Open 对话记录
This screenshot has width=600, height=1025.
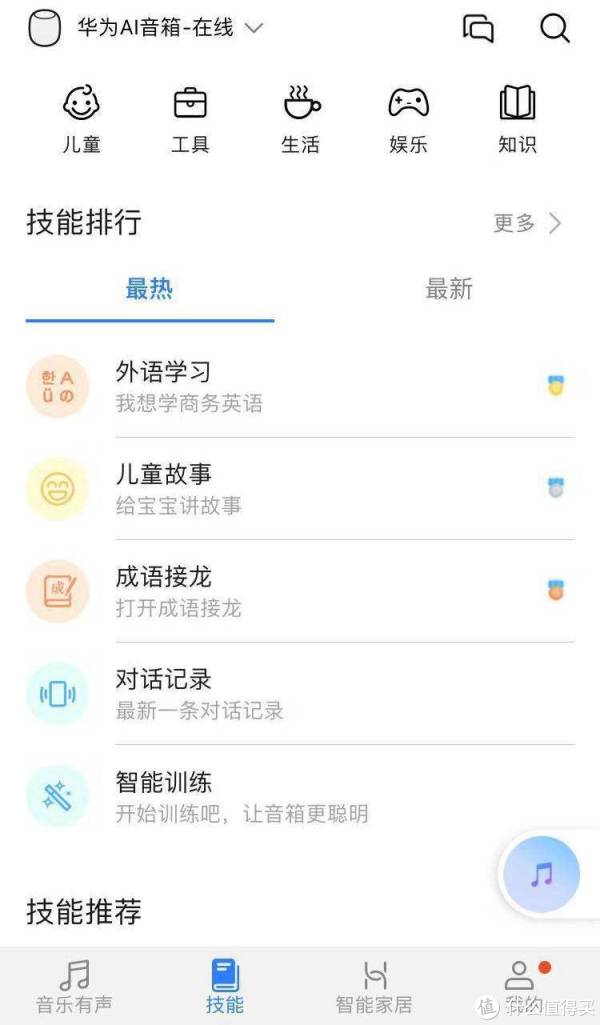[300, 694]
